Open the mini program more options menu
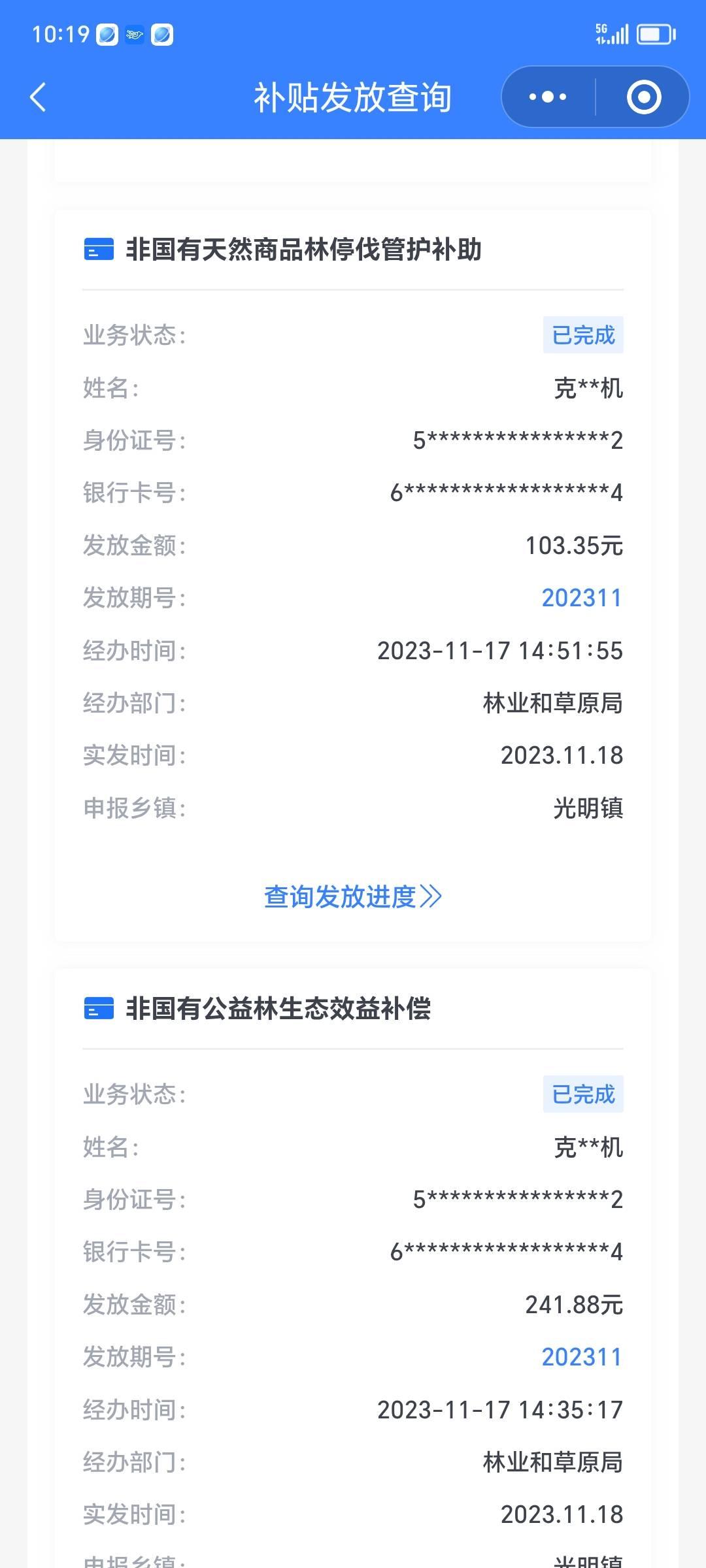This screenshot has height=1568, width=706. pos(548,97)
